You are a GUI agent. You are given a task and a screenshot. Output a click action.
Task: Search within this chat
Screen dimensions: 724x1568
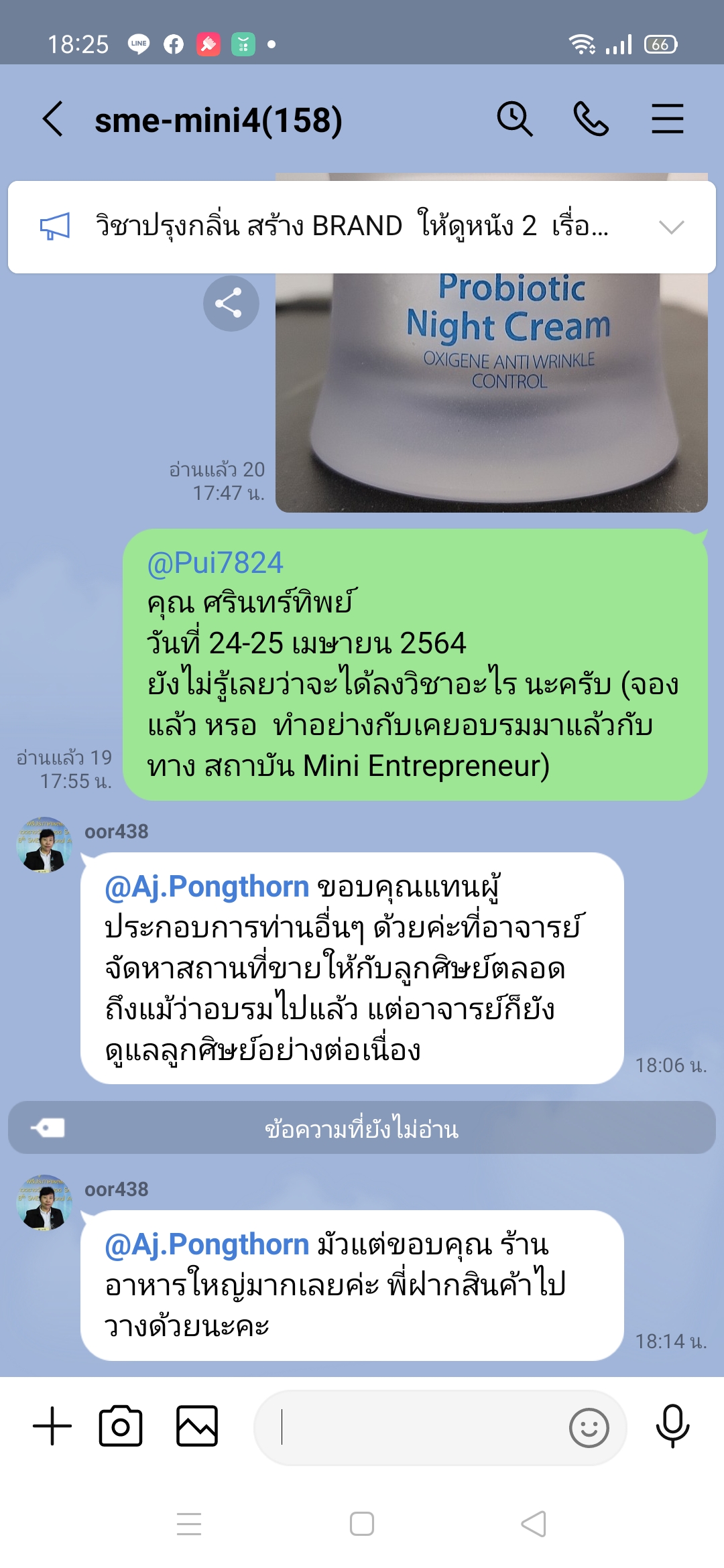tap(514, 119)
